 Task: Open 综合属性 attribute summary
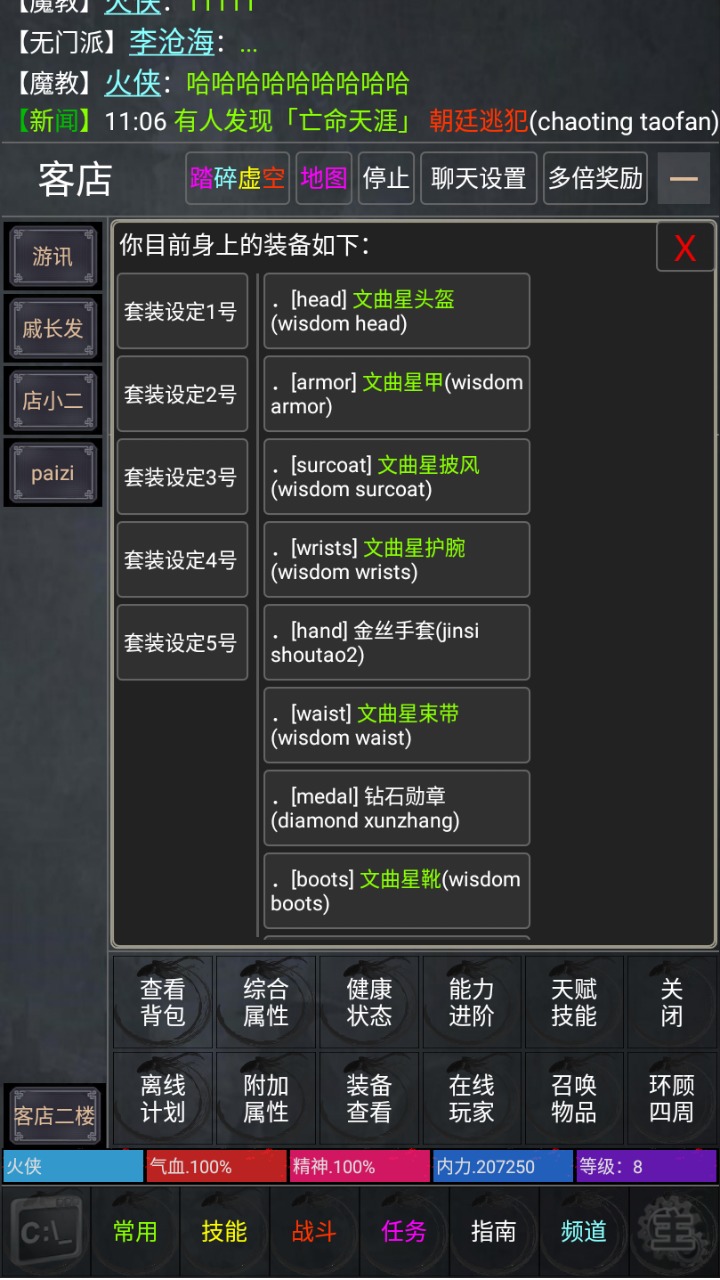[x=265, y=1002]
